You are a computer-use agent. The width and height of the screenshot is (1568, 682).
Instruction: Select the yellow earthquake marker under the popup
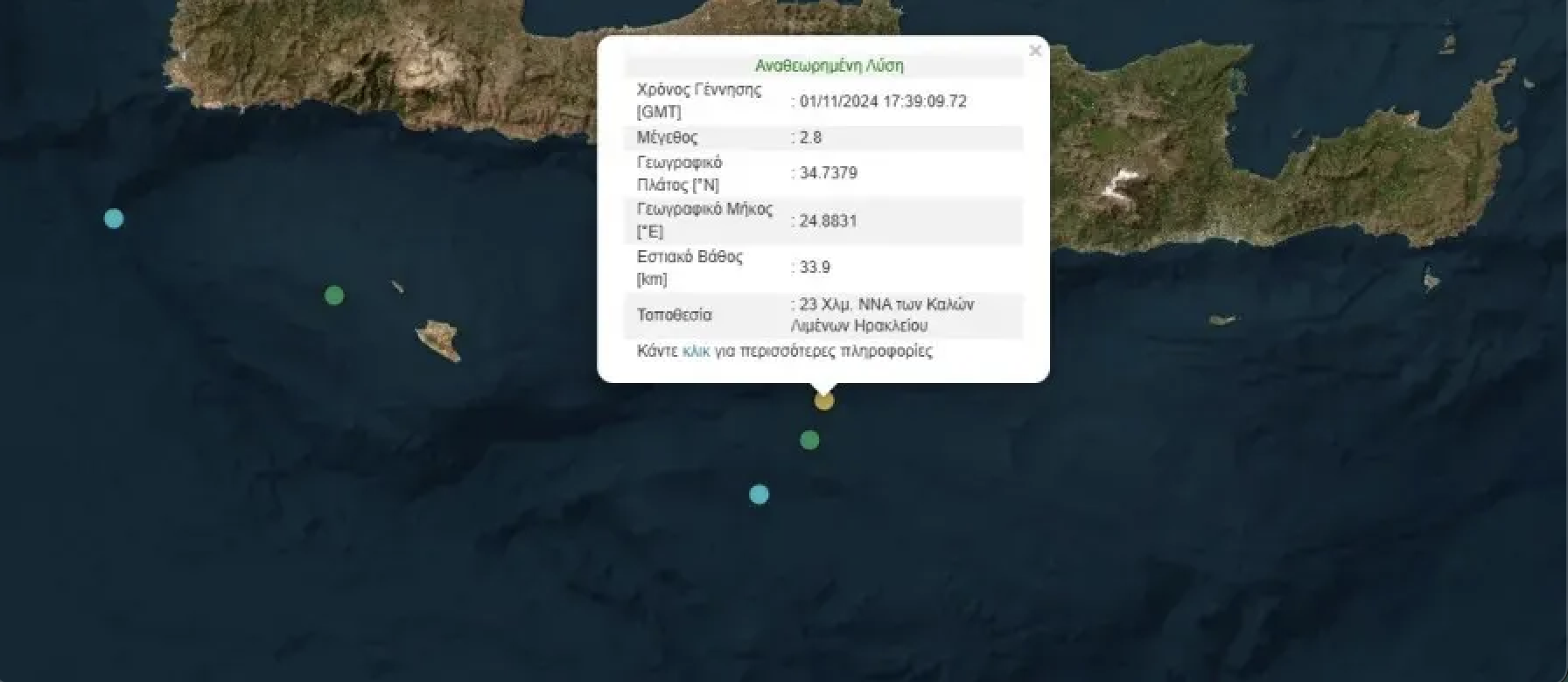click(823, 400)
